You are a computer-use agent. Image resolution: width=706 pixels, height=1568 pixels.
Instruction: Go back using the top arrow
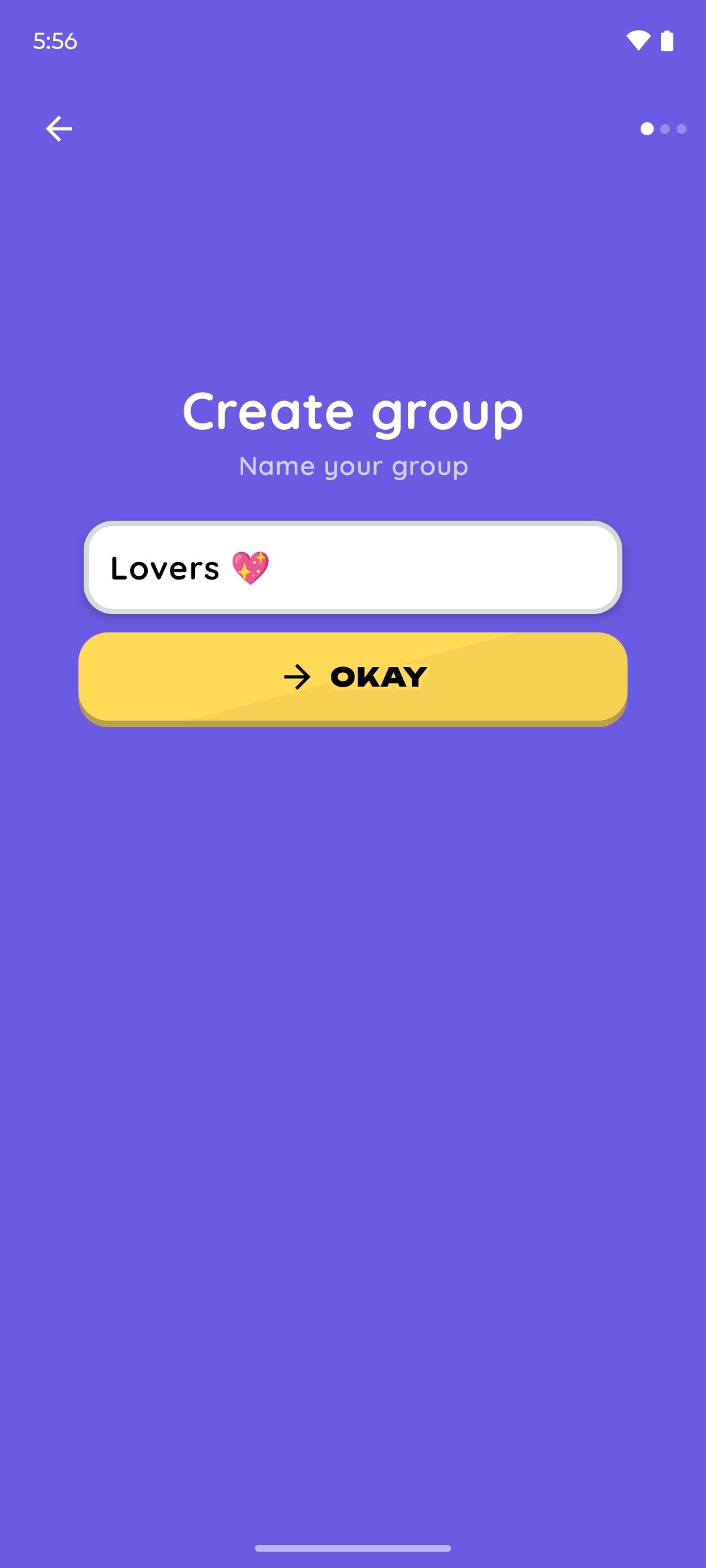(x=59, y=129)
